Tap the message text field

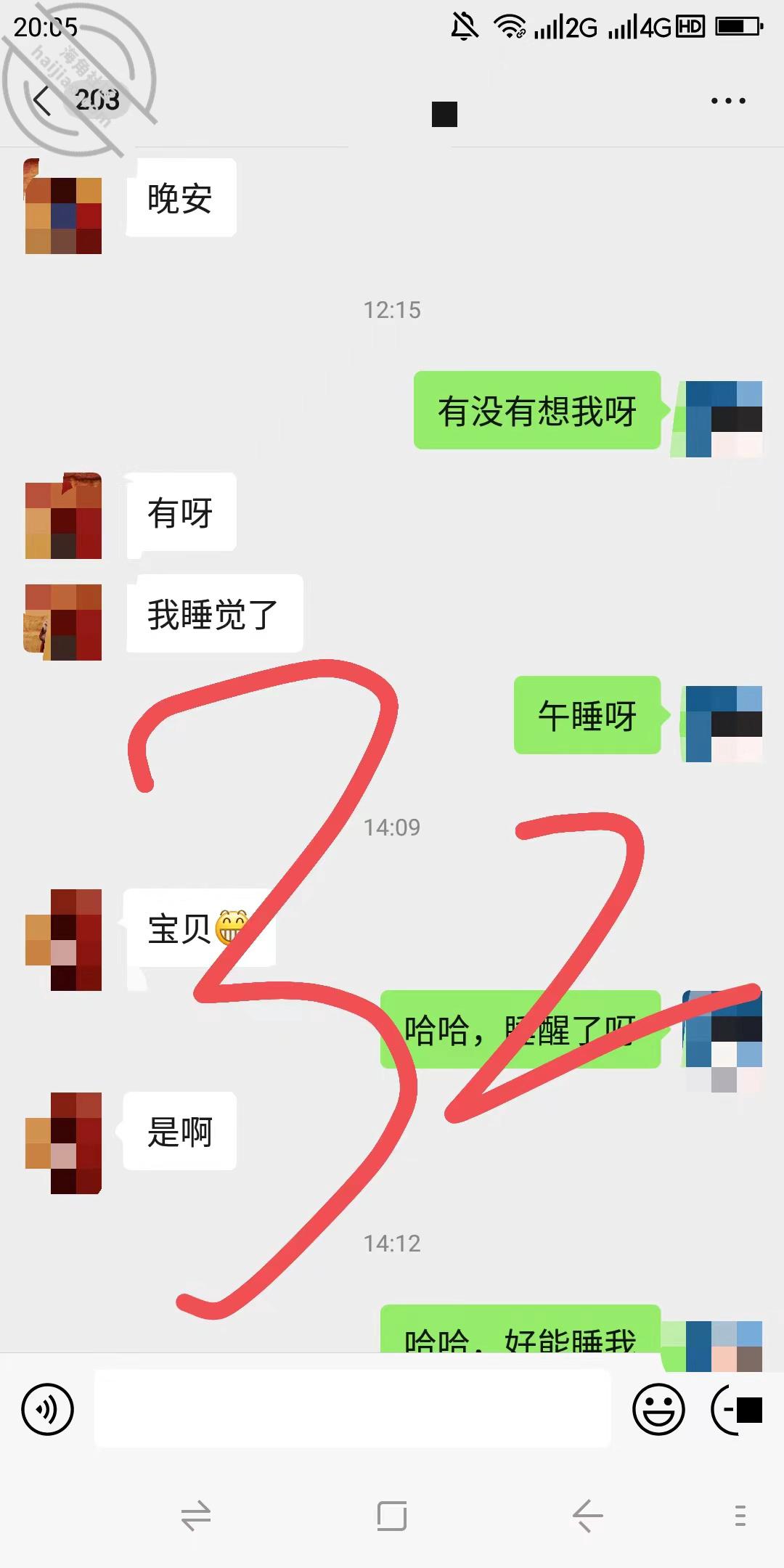(353, 1409)
